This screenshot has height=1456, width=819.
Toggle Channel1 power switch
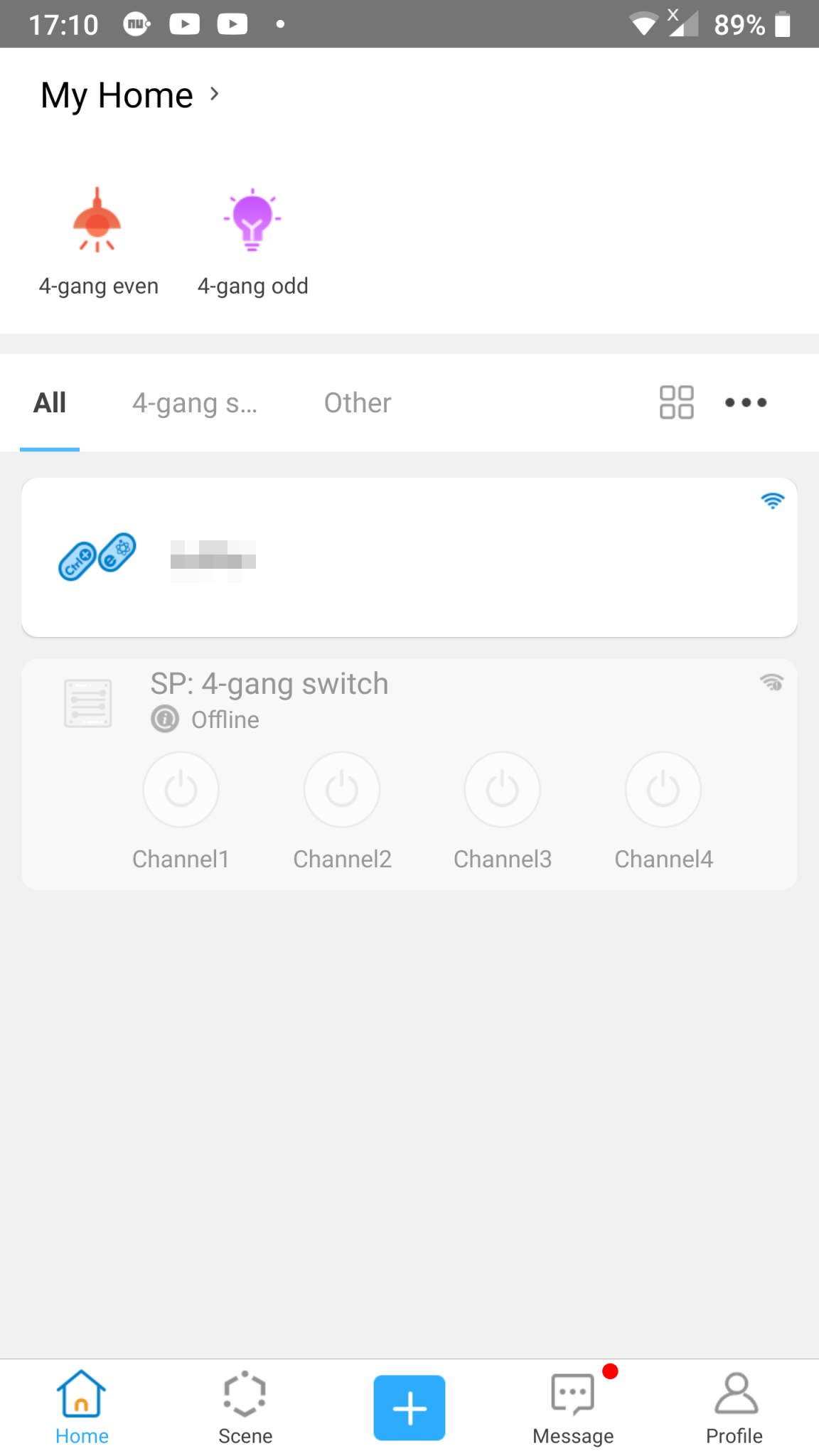tap(181, 789)
